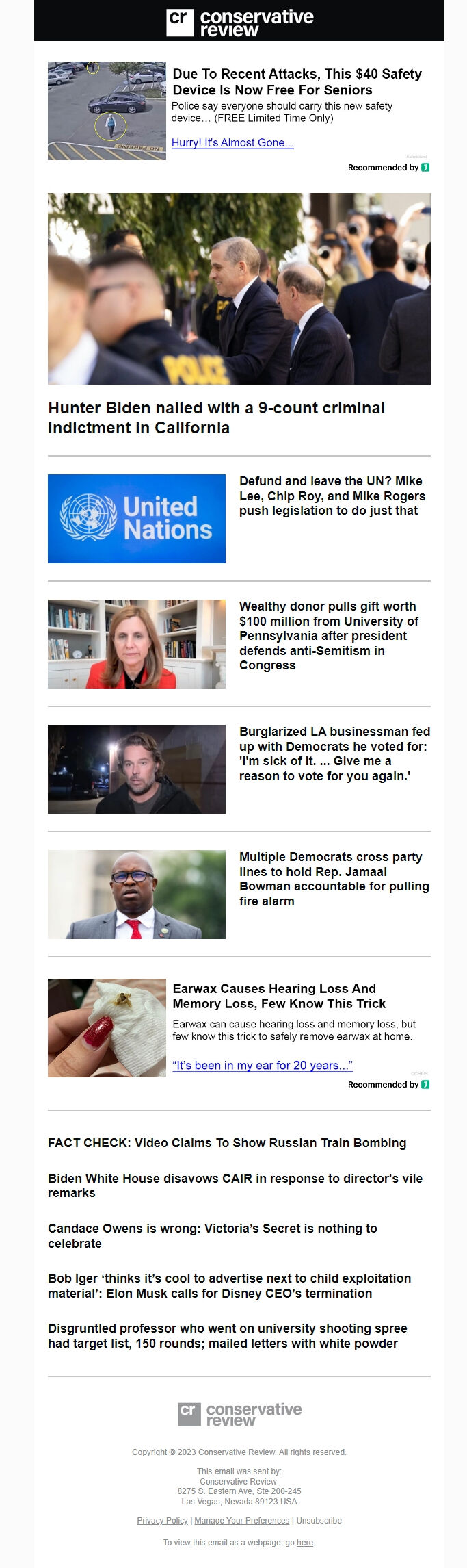Open the burglarized LA businessman article
The height and width of the screenshot is (1568, 467).
click(334, 754)
